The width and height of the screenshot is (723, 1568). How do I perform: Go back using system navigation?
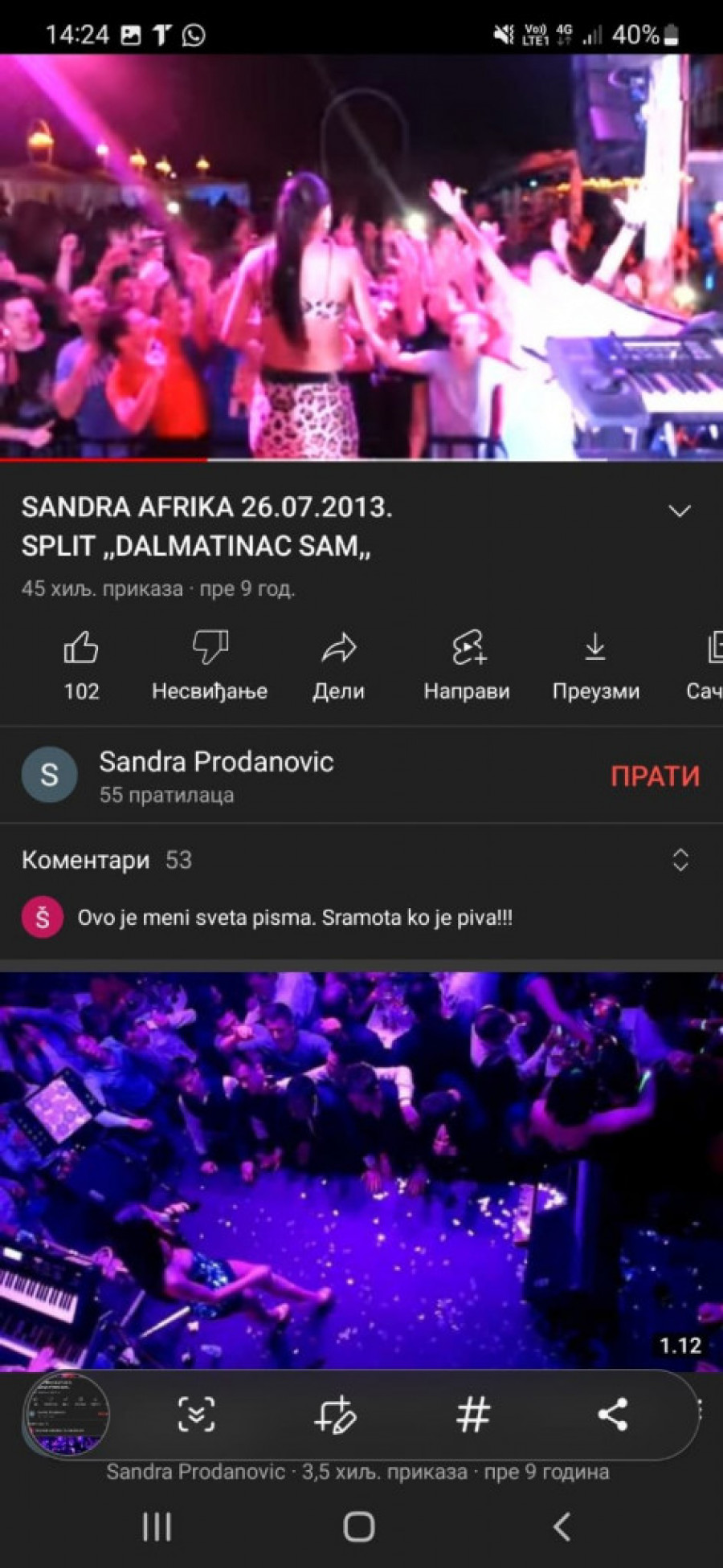563,1526
